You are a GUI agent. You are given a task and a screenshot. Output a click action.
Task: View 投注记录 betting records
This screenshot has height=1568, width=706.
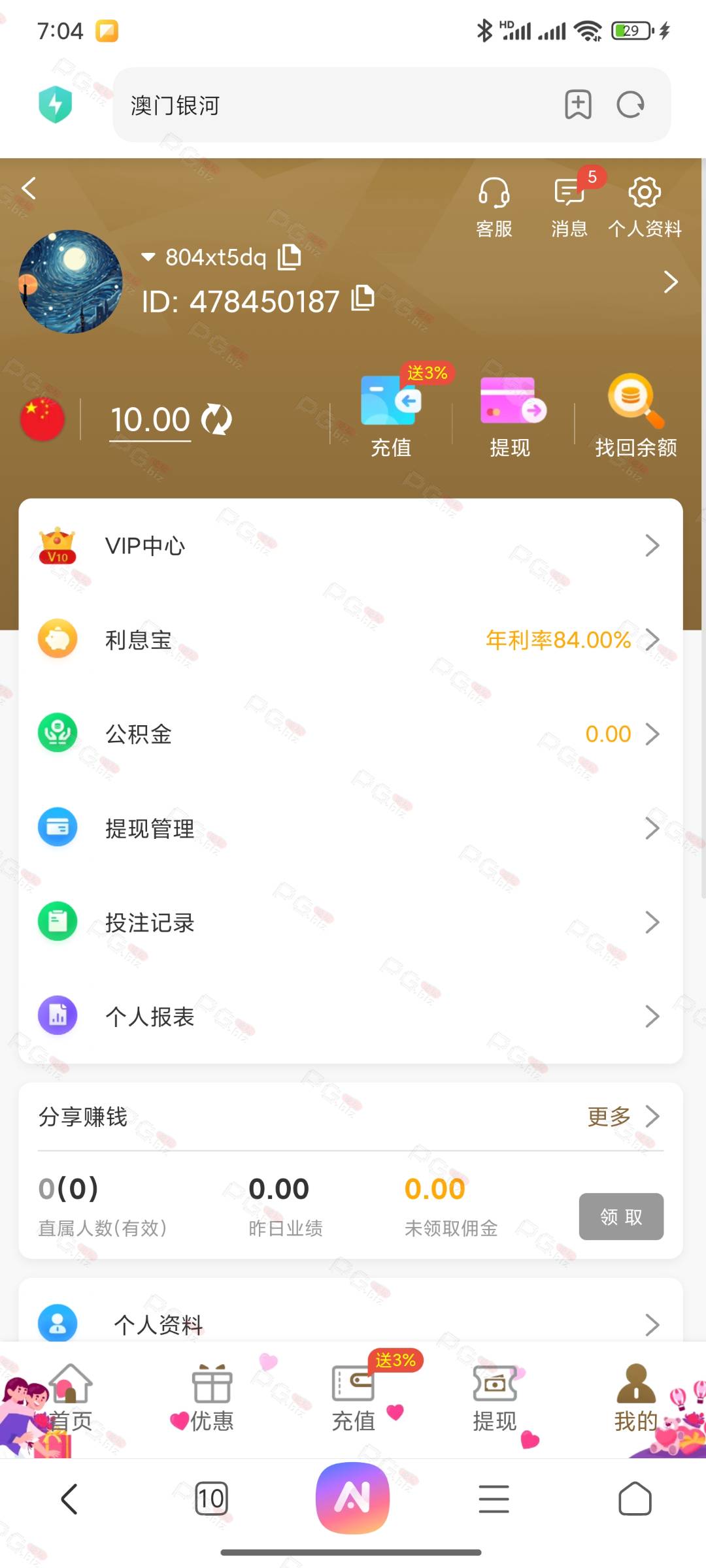click(x=350, y=922)
